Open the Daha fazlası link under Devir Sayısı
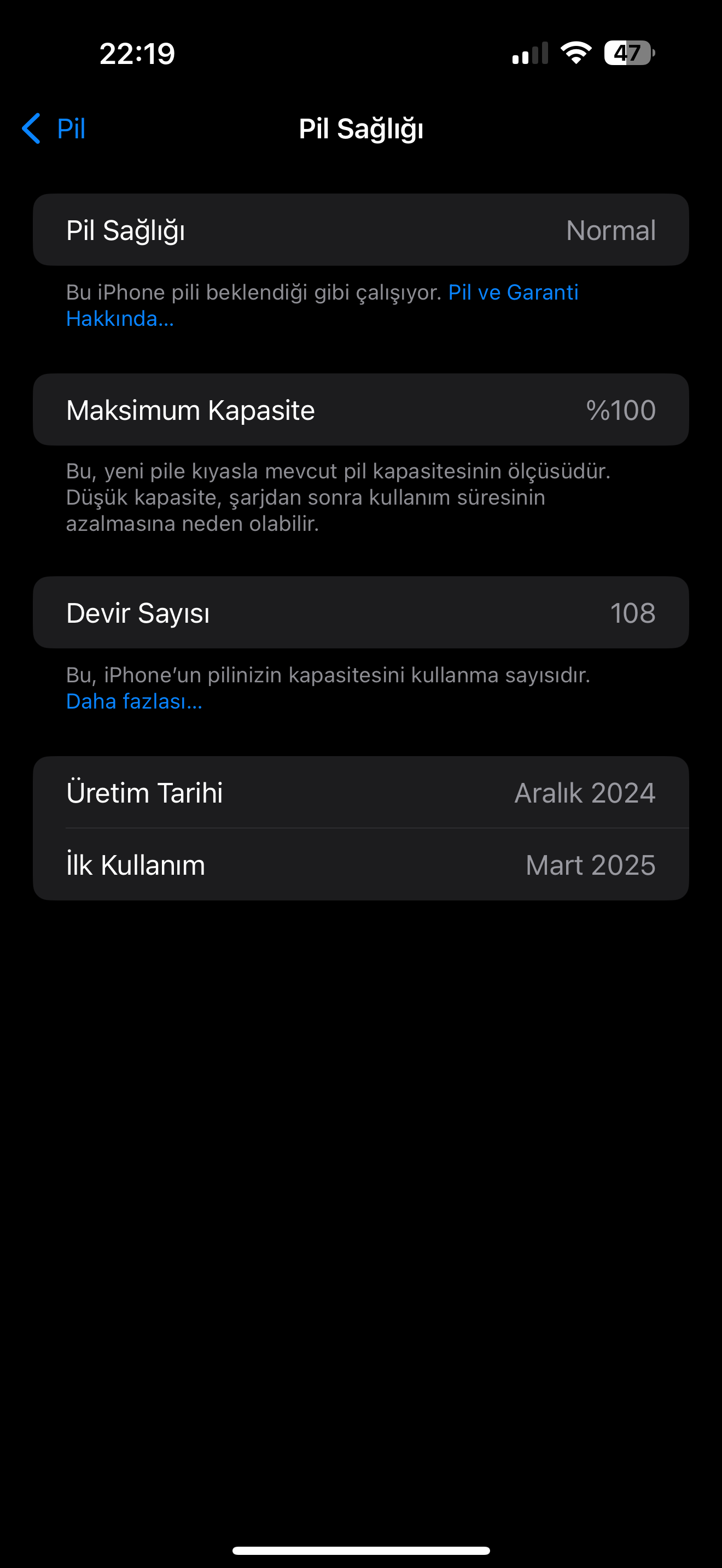Image resolution: width=722 pixels, height=1568 pixels. tap(134, 701)
